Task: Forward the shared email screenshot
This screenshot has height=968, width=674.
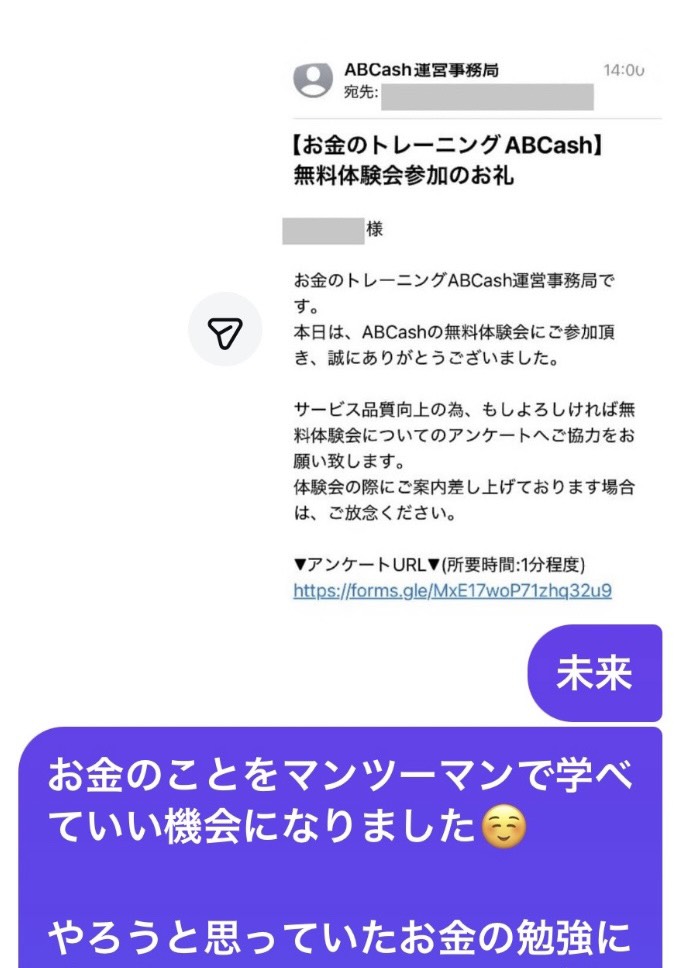Action: (x=226, y=330)
